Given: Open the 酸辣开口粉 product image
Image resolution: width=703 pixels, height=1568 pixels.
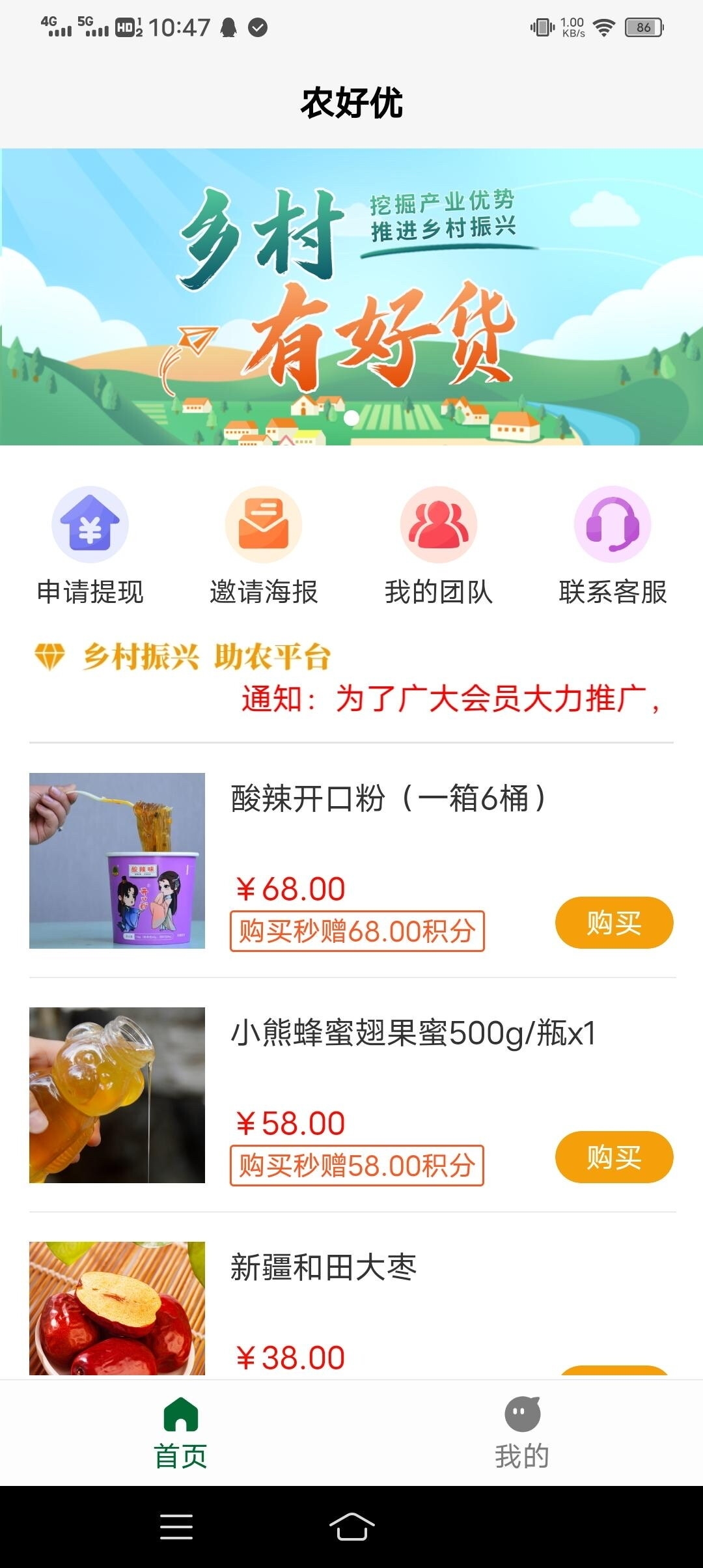Looking at the screenshot, I should [x=117, y=861].
